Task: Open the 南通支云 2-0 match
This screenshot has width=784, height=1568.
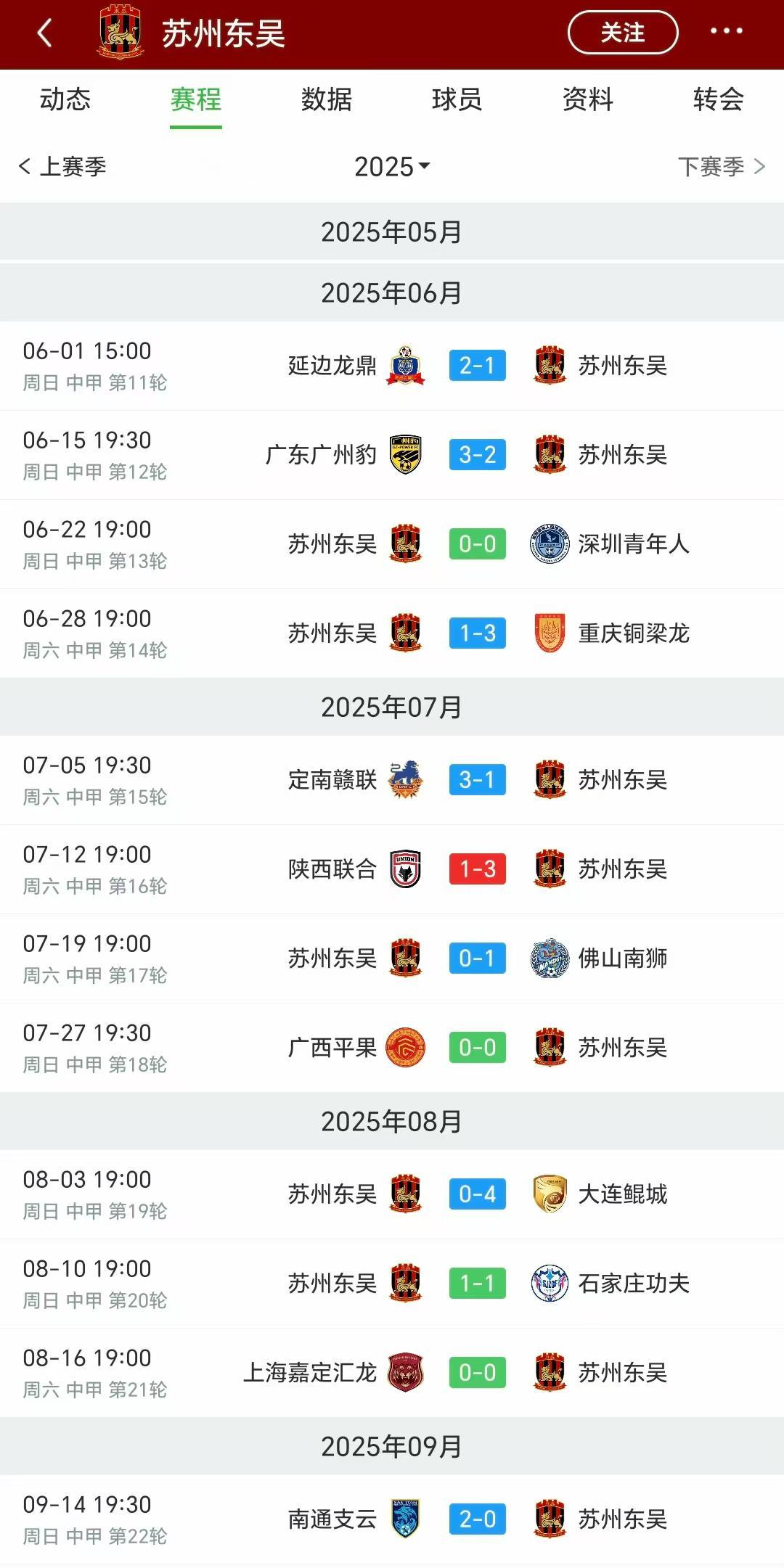Action: click(x=476, y=1519)
